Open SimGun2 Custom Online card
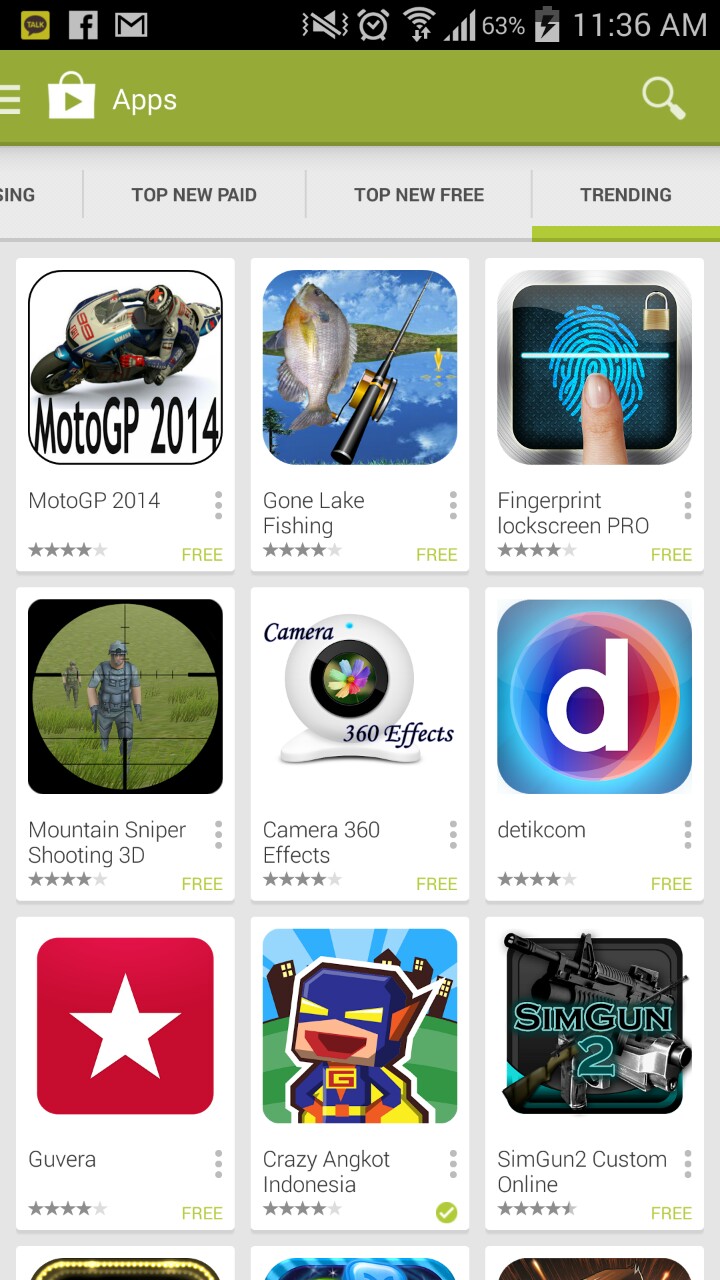The image size is (720, 1280). (594, 1026)
